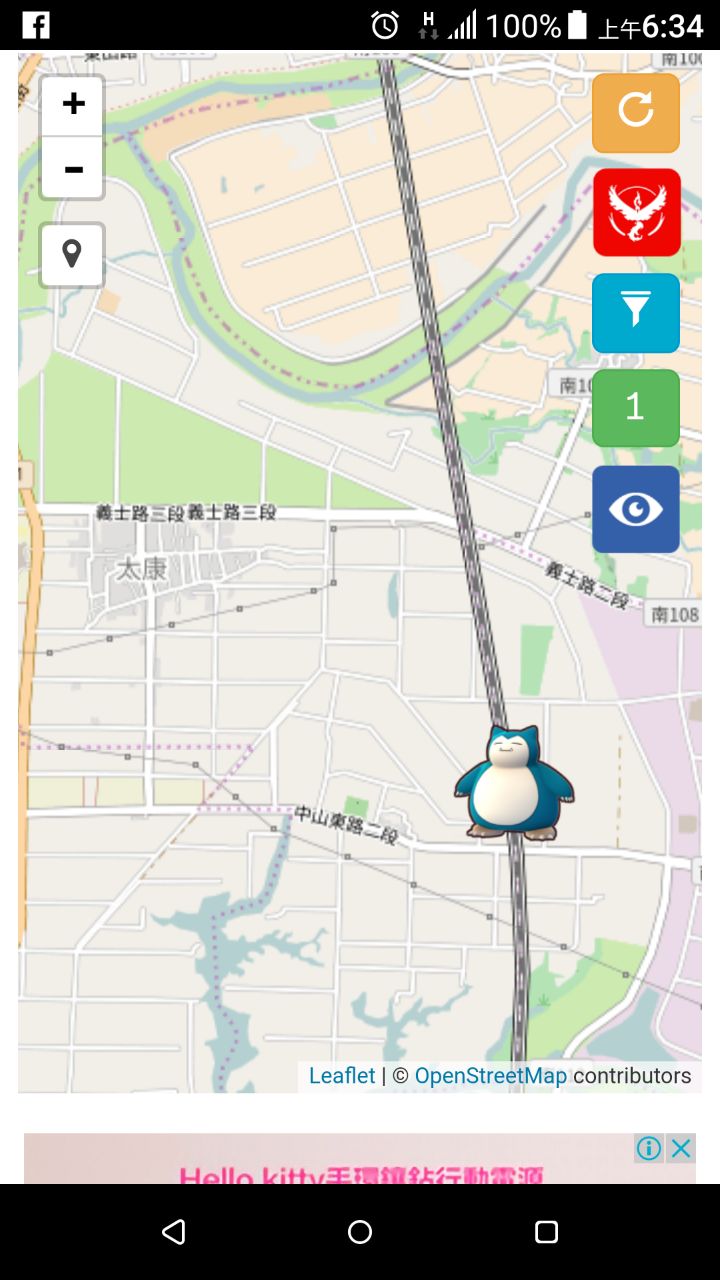Toggle visibility with the eye button
Viewport: 720px width, 1280px height.
(636, 509)
